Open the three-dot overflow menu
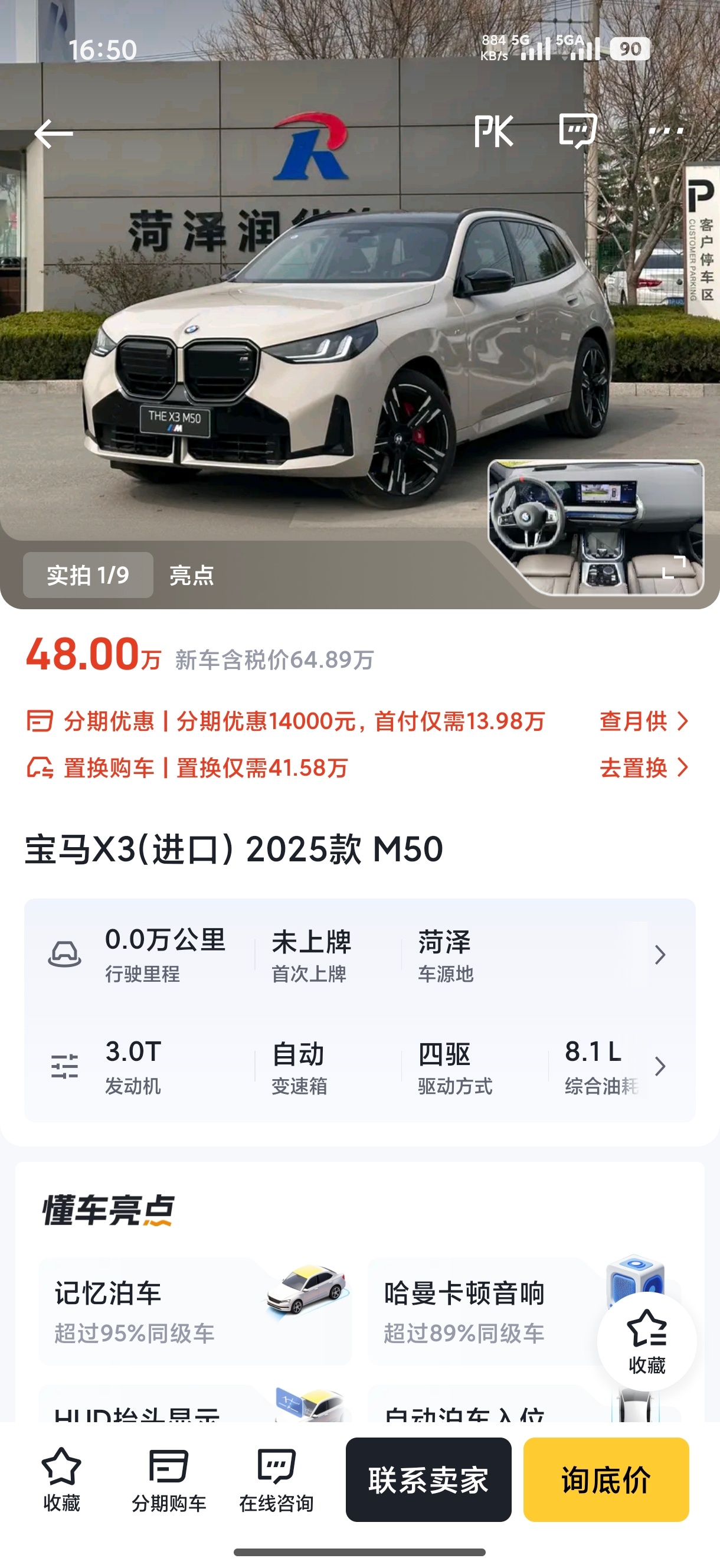This screenshot has height=1568, width=720. (666, 130)
